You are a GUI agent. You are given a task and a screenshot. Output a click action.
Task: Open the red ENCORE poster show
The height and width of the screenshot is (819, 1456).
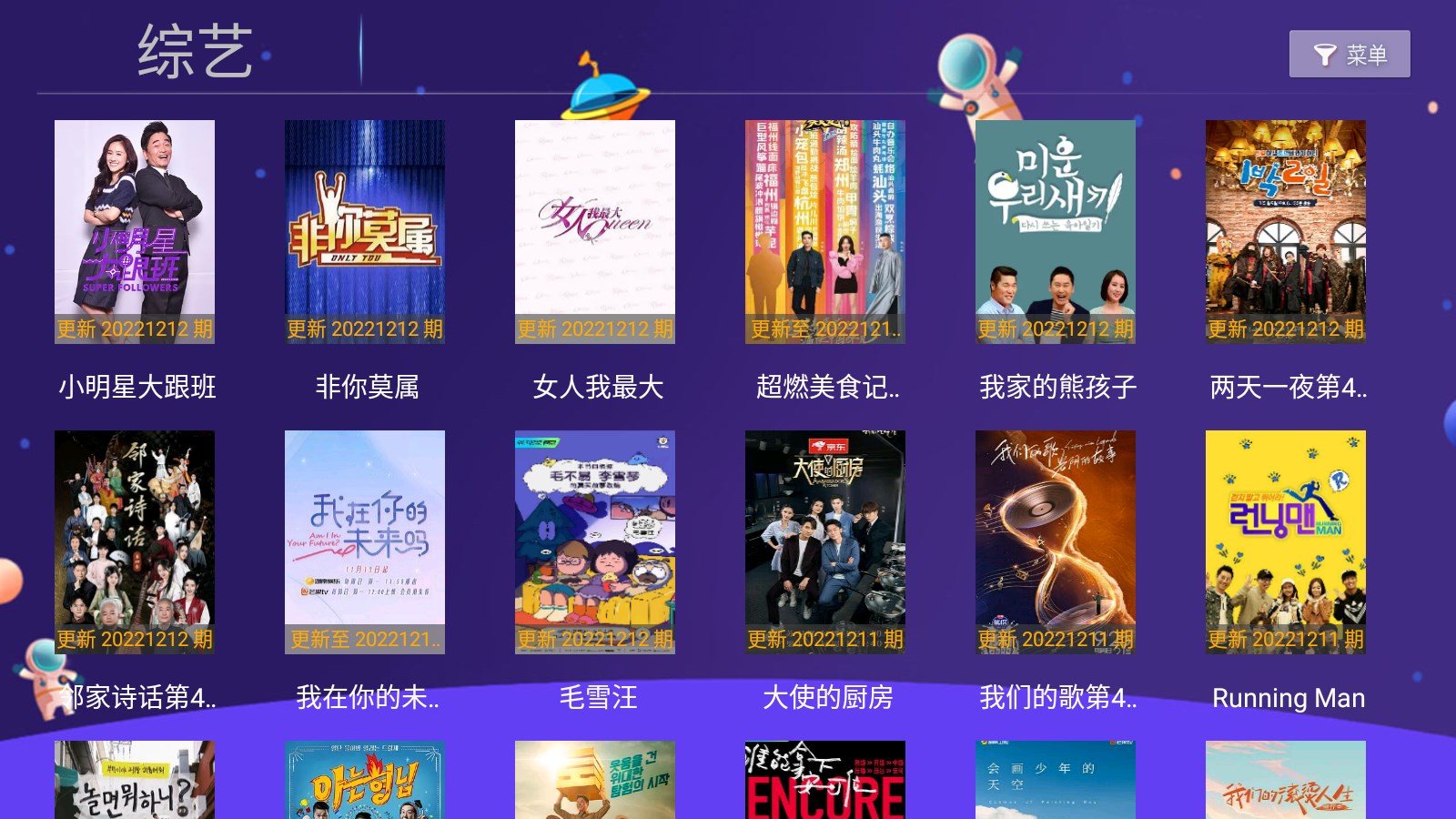pyautogui.click(x=825, y=781)
